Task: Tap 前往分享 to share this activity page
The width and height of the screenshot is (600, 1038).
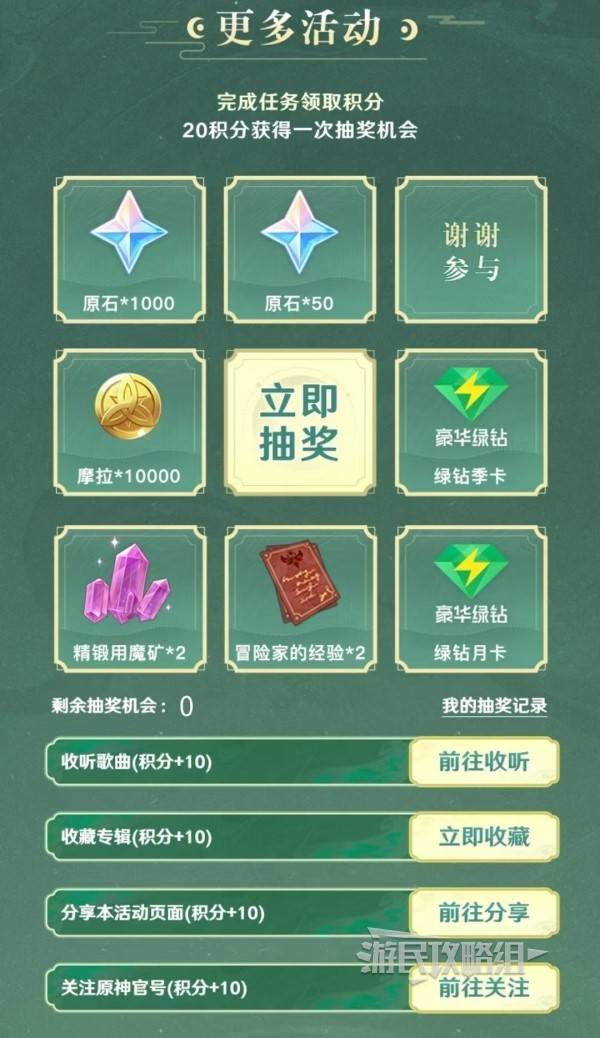Action: pyautogui.click(x=483, y=912)
